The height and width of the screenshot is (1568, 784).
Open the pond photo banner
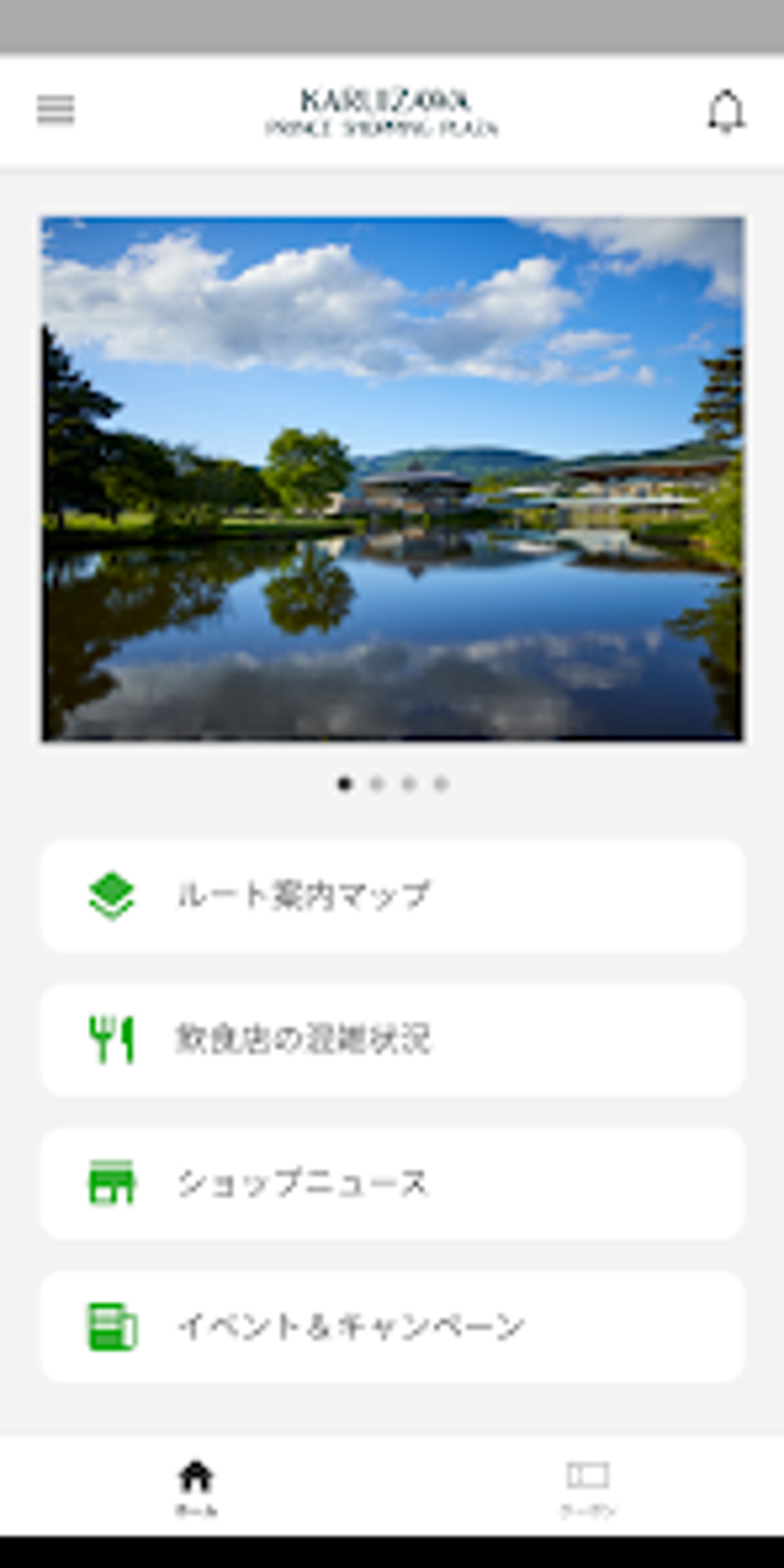392,479
